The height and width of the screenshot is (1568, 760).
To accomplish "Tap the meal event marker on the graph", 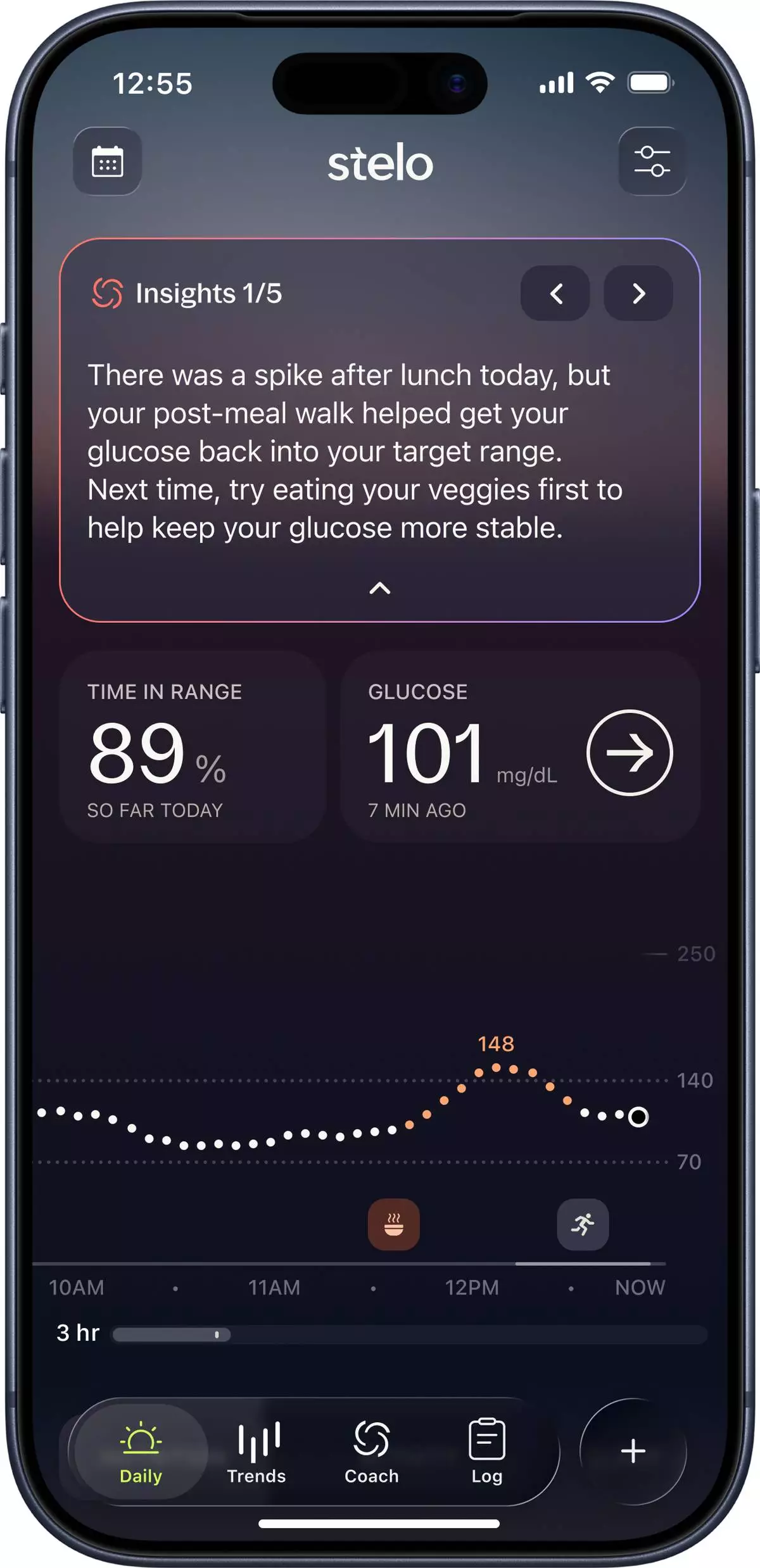I will [x=393, y=1224].
